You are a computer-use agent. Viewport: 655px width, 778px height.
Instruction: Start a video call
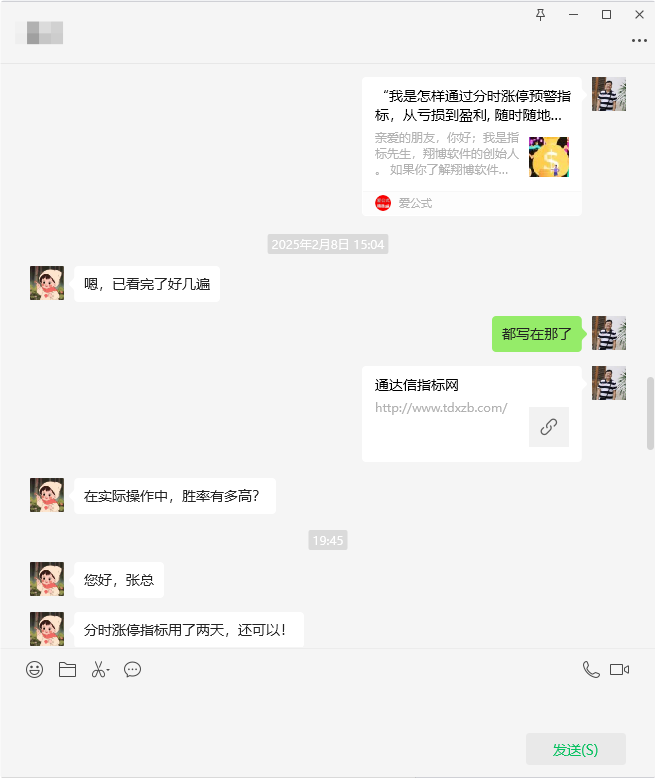[x=619, y=670]
